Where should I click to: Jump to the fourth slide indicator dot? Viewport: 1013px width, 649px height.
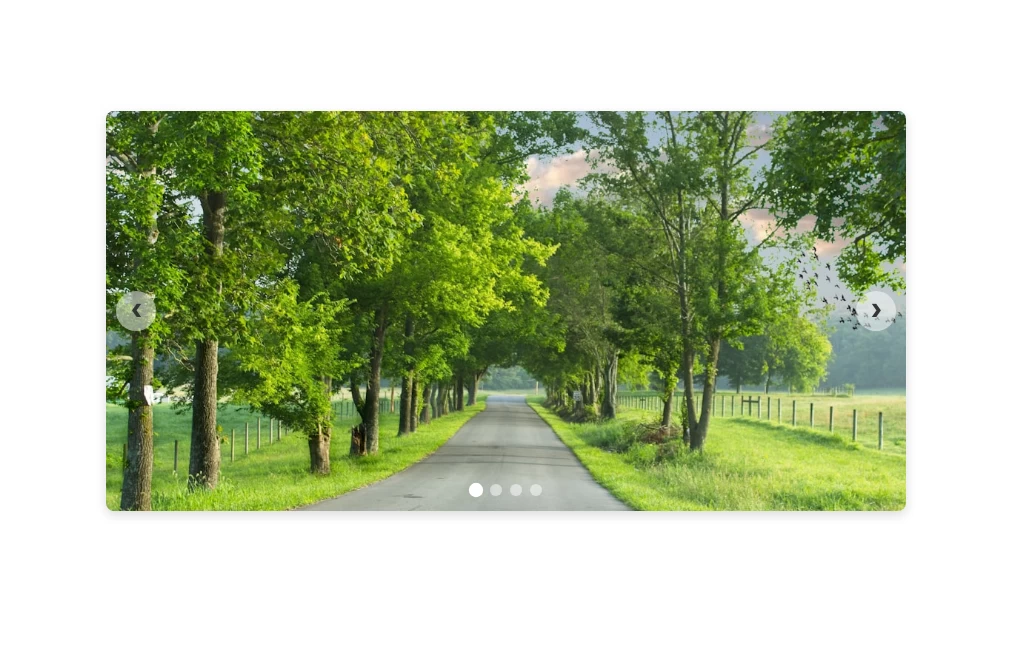(x=536, y=490)
